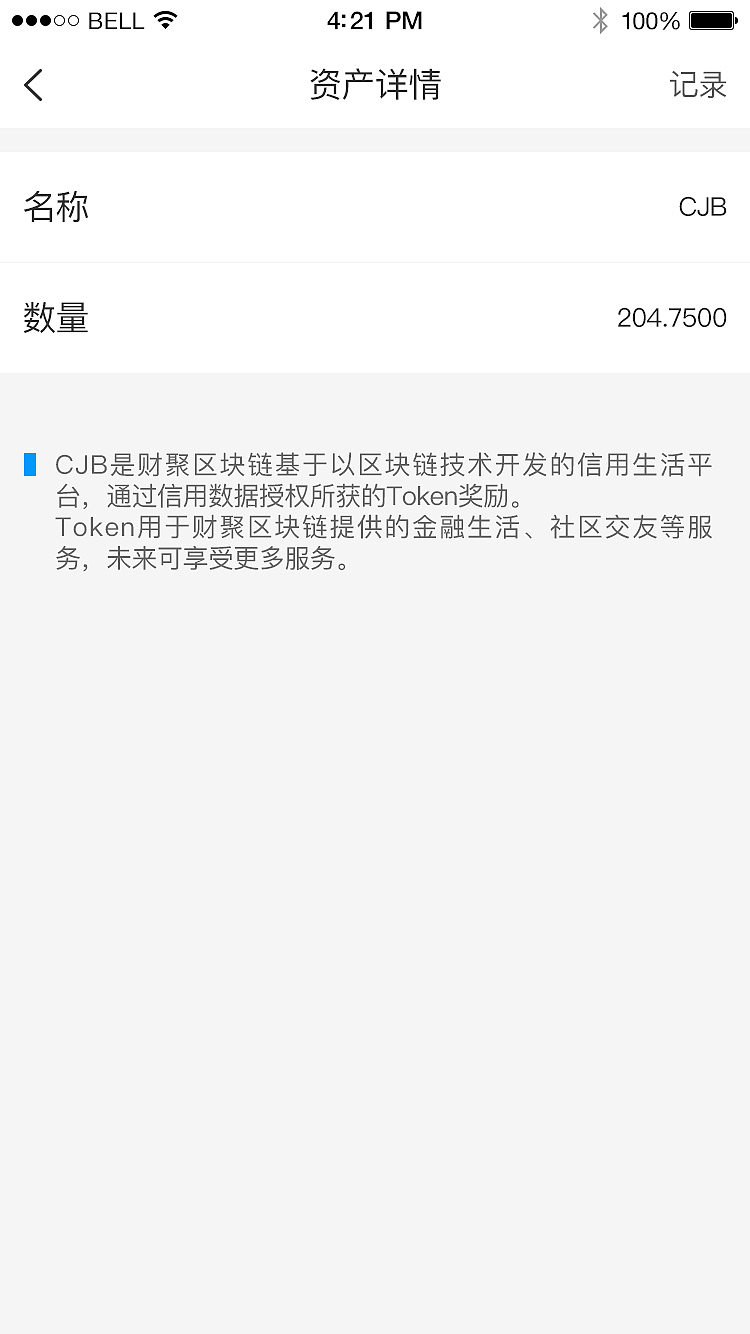Tap the 名称 label text
This screenshot has height=1334, width=750.
coord(56,206)
